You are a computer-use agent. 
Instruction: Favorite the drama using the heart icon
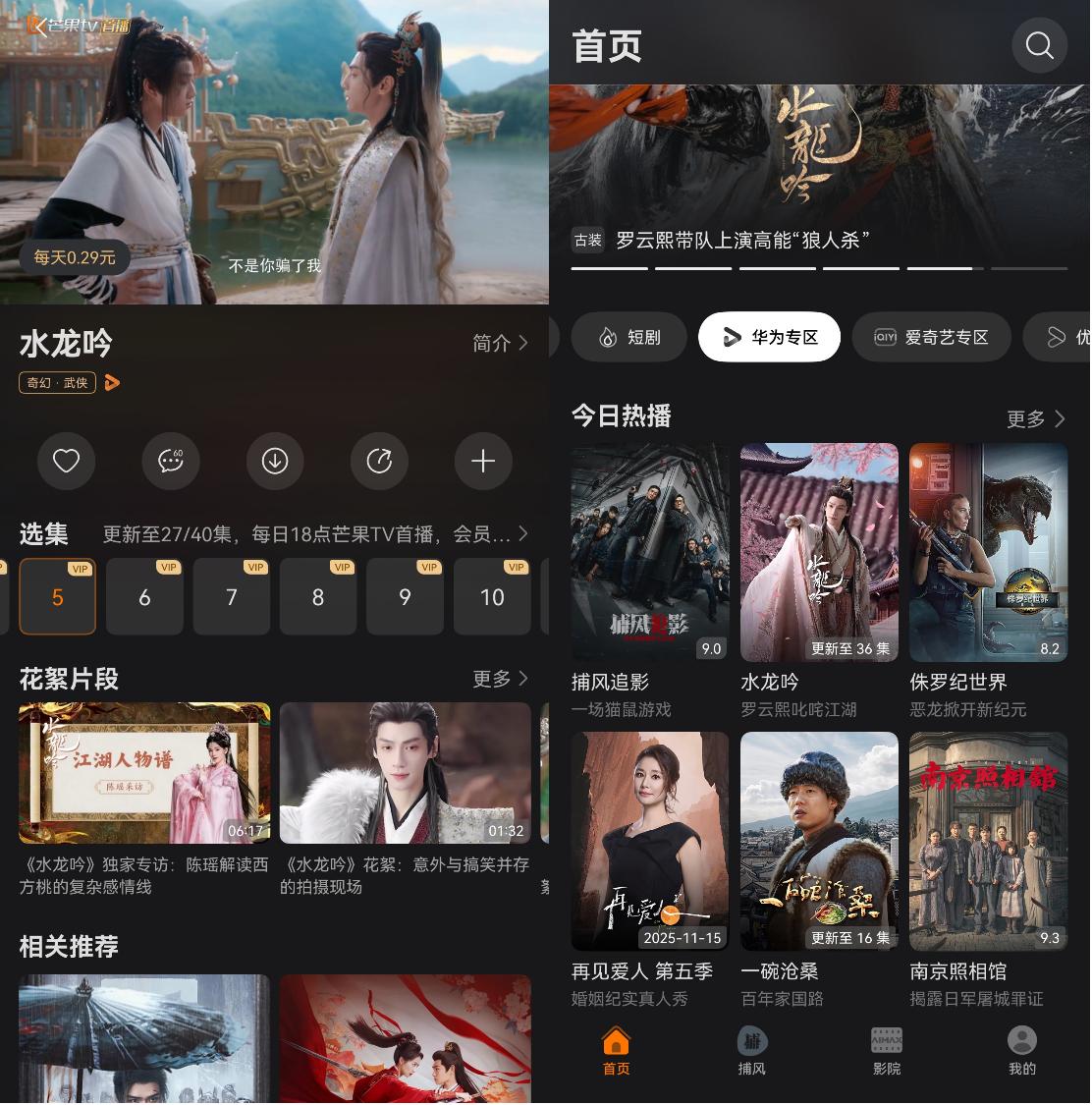click(66, 462)
